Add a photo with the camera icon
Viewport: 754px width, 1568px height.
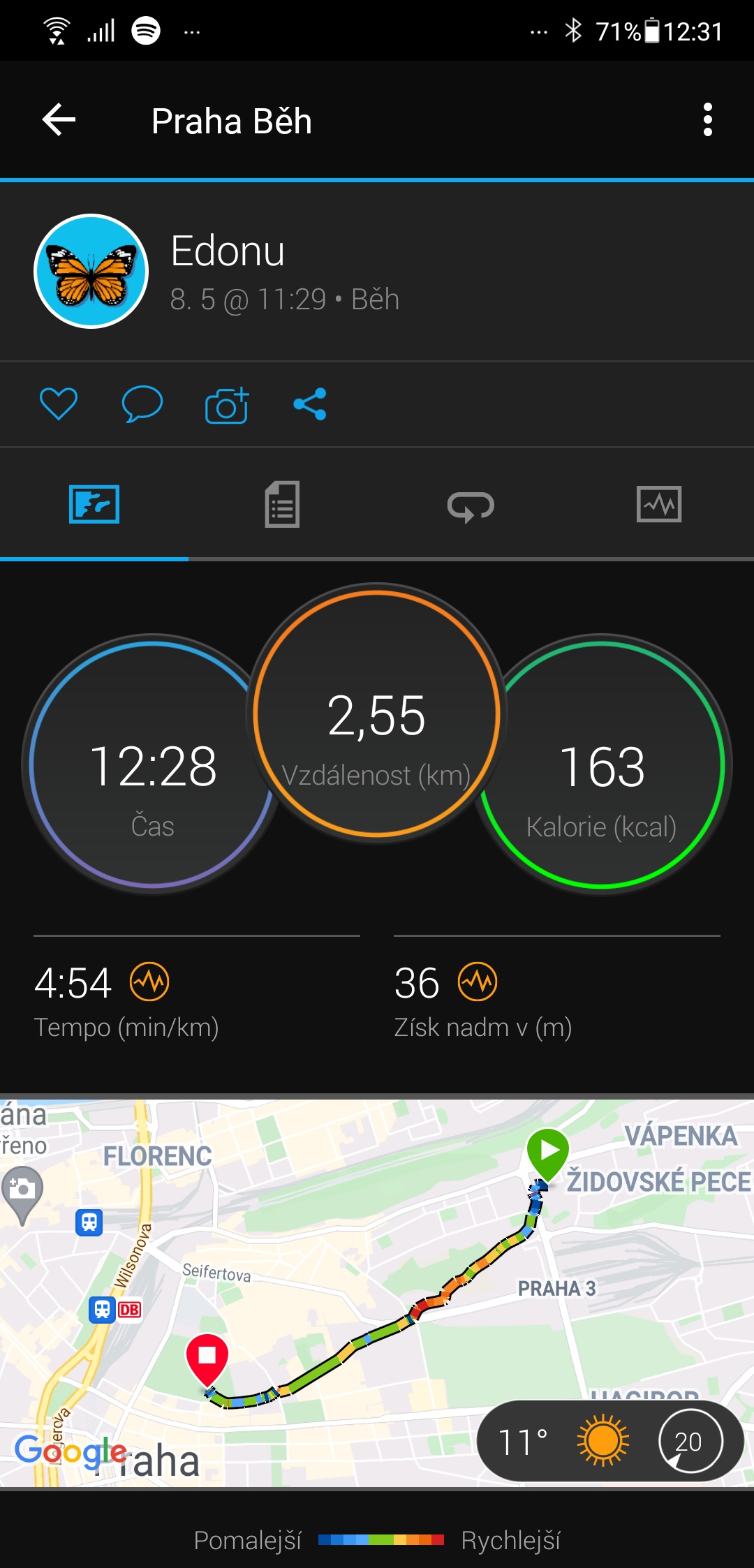point(227,405)
